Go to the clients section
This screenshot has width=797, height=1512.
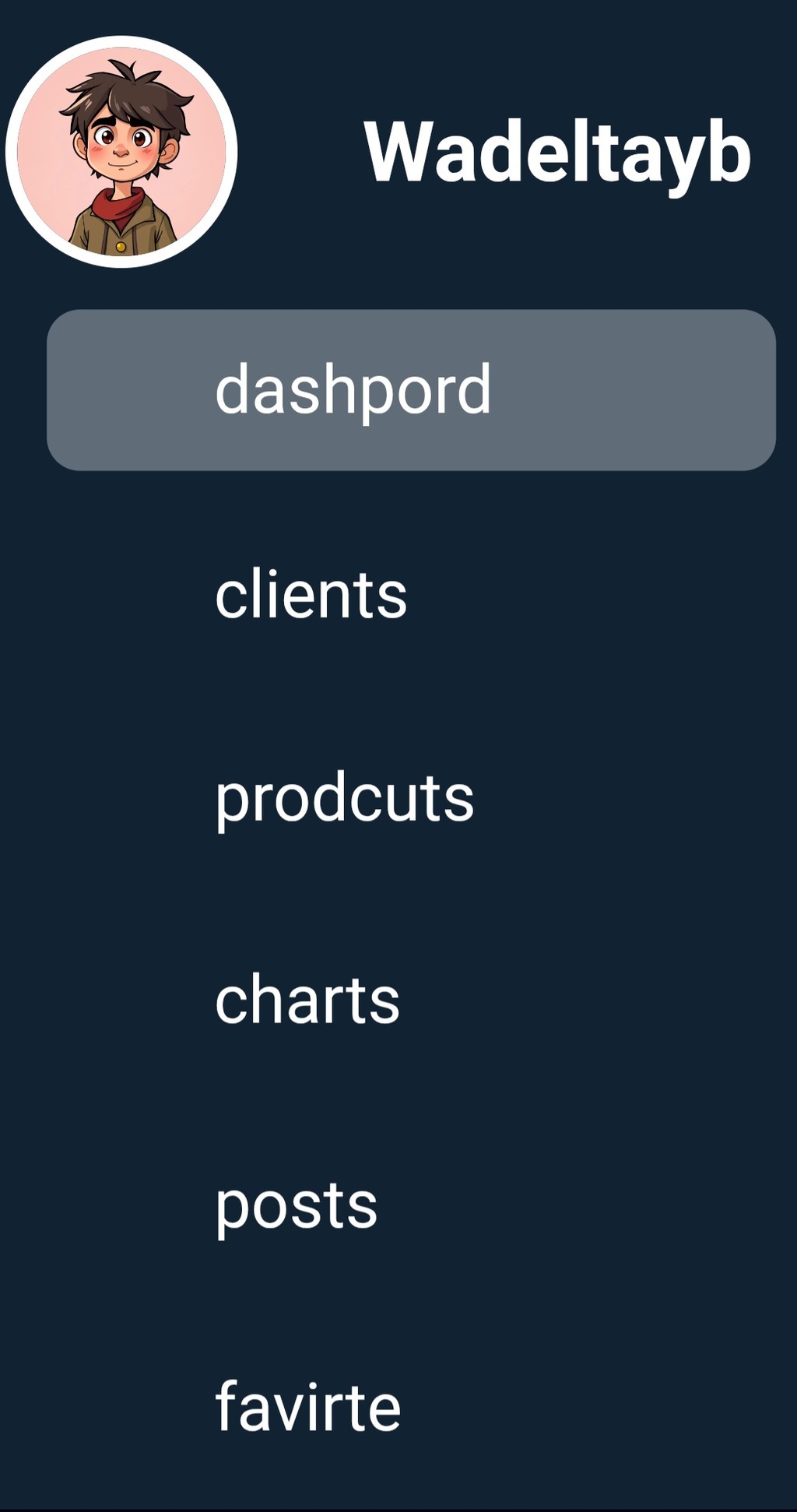pyautogui.click(x=311, y=596)
